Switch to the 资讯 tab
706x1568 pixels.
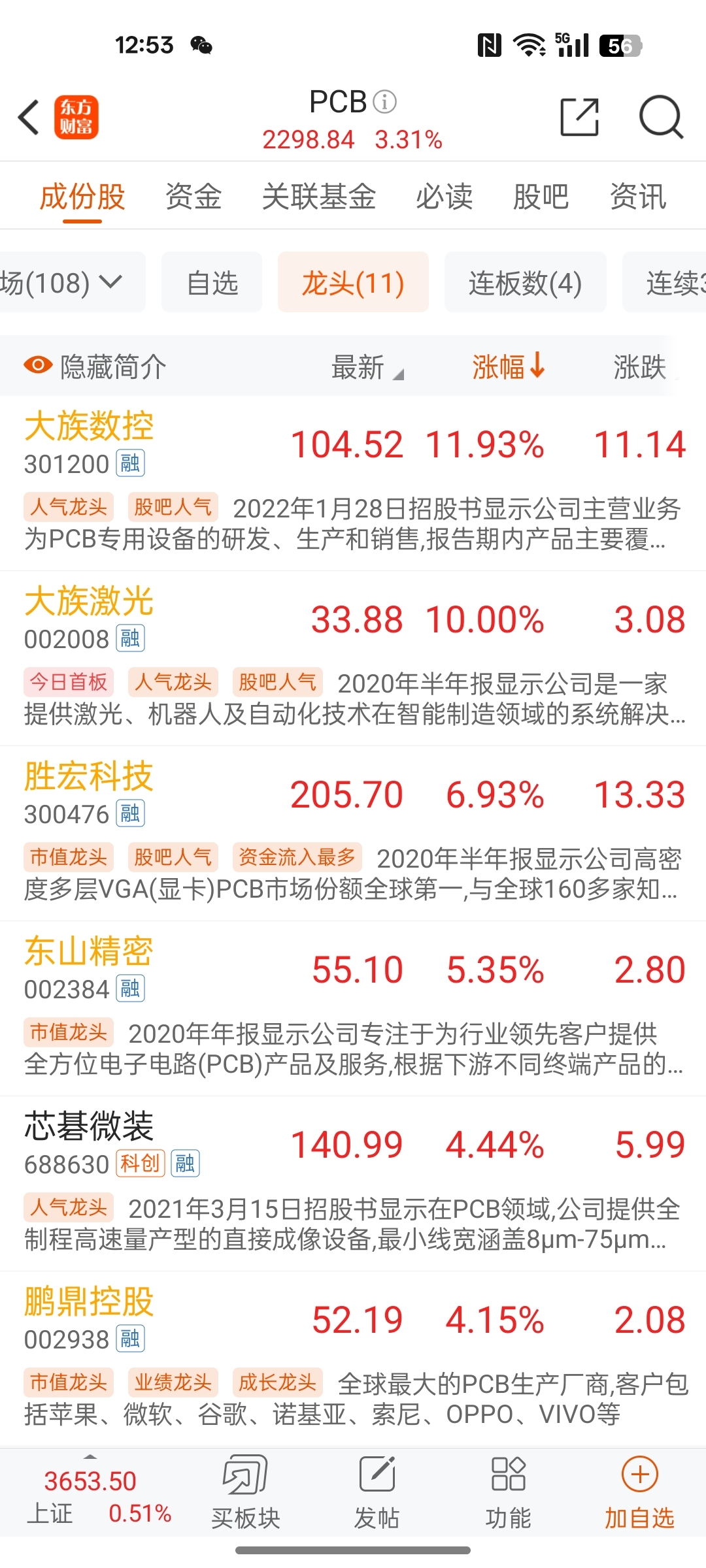click(x=638, y=197)
